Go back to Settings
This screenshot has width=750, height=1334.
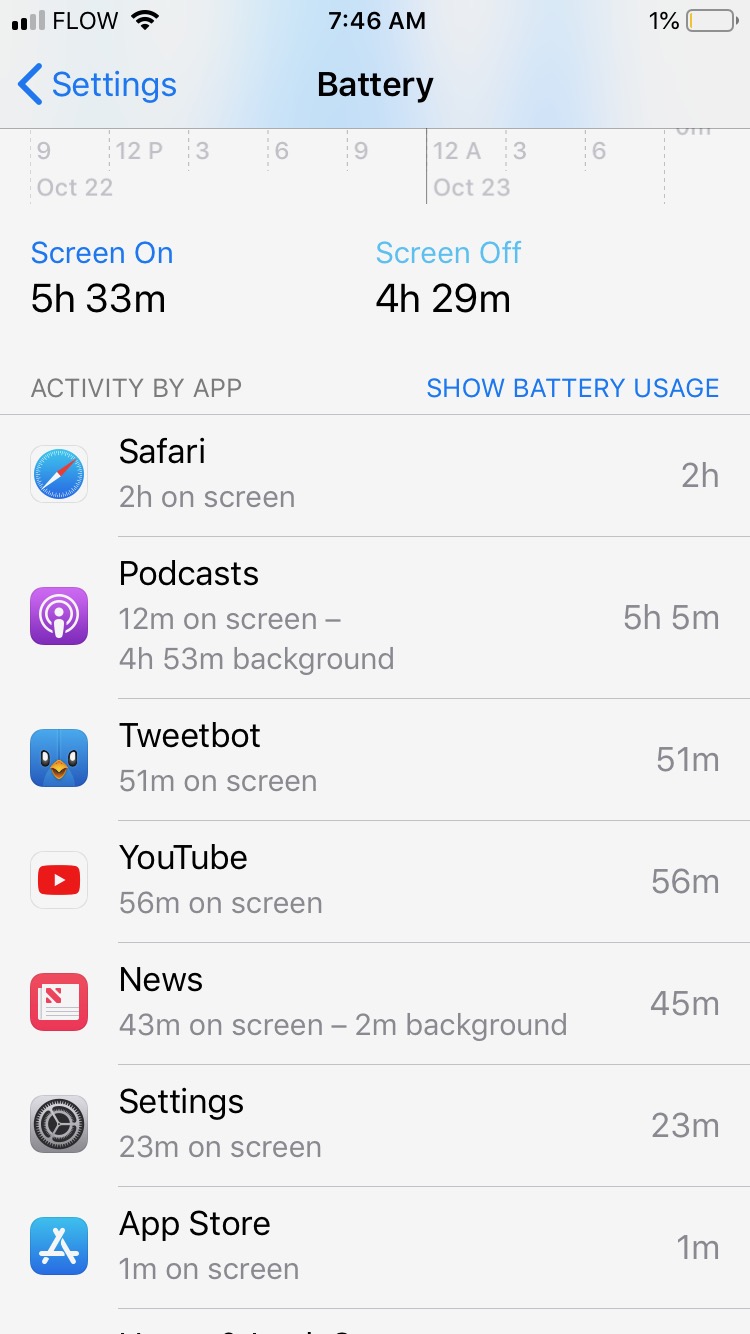point(97,85)
